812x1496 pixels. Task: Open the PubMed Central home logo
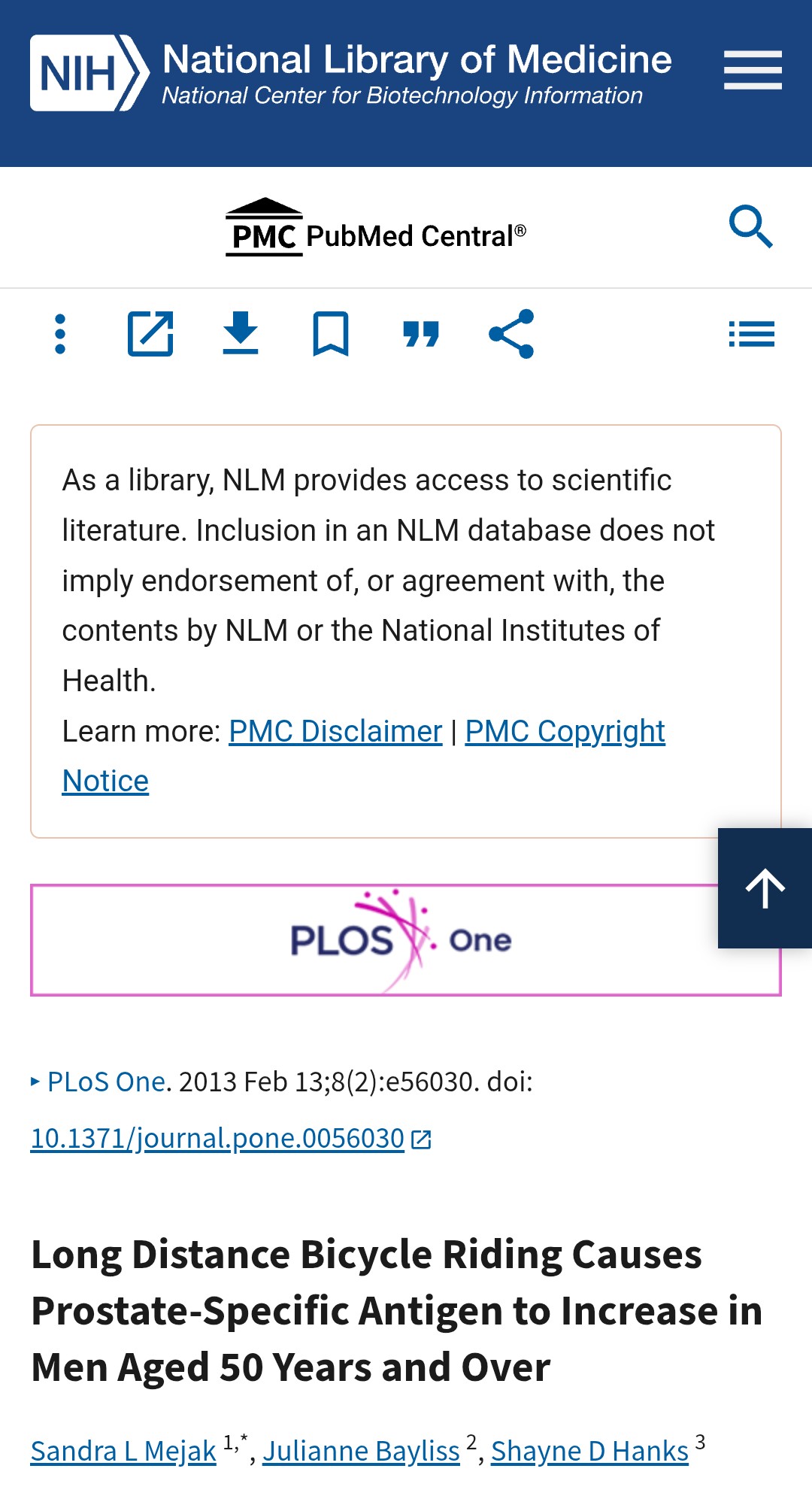[x=376, y=227]
